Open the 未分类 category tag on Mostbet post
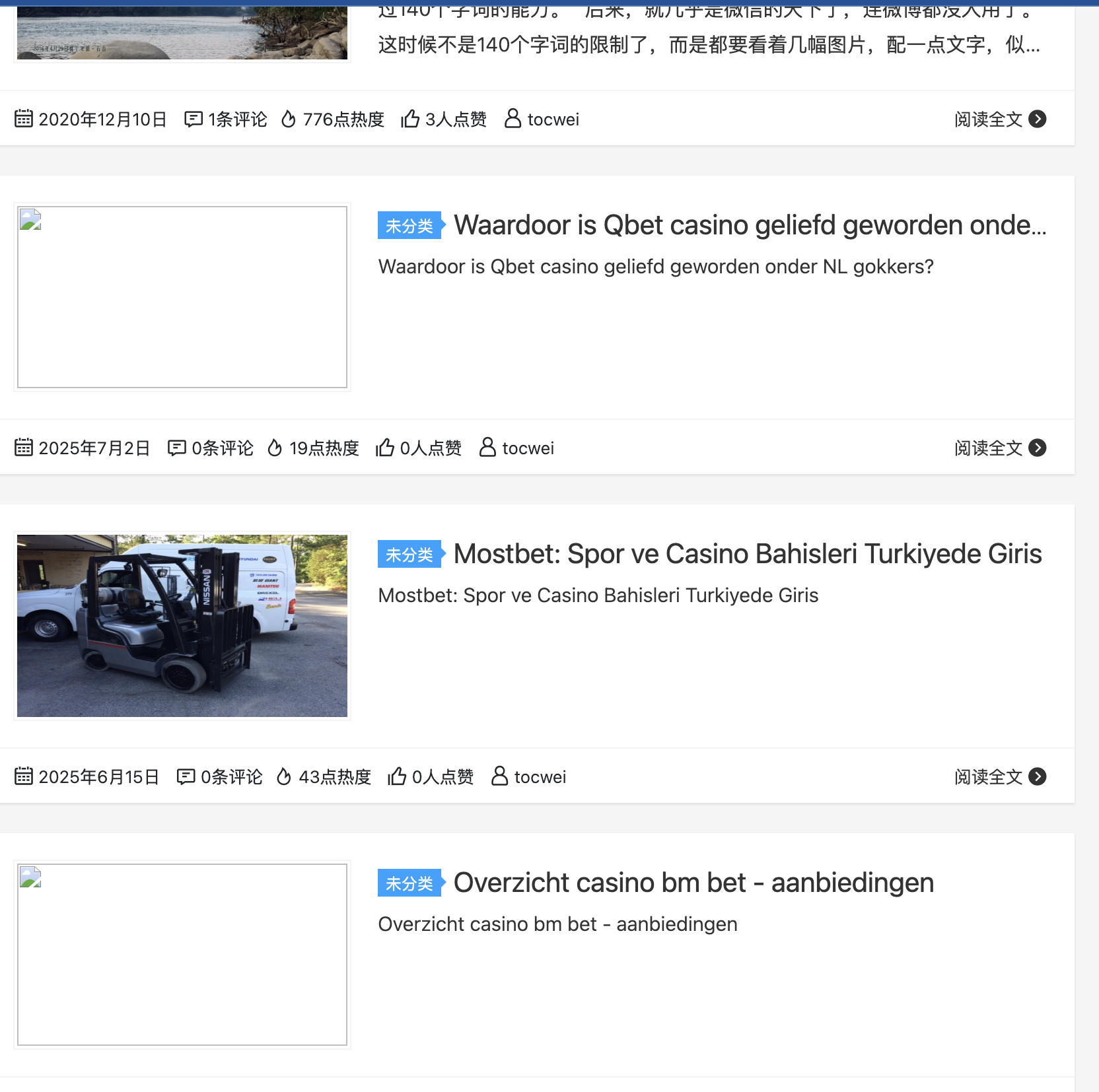 [409, 555]
